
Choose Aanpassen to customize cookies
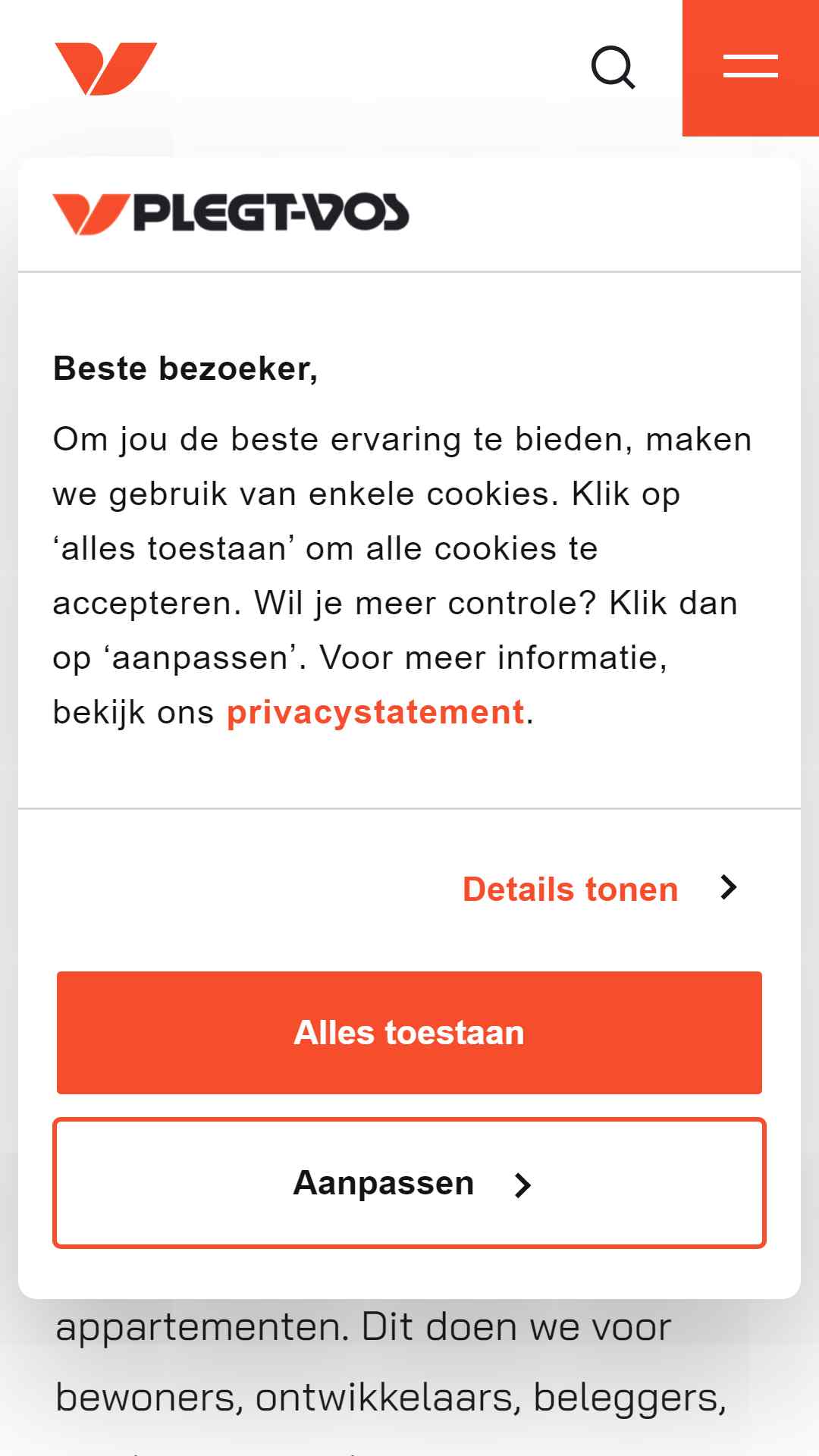409,1183
